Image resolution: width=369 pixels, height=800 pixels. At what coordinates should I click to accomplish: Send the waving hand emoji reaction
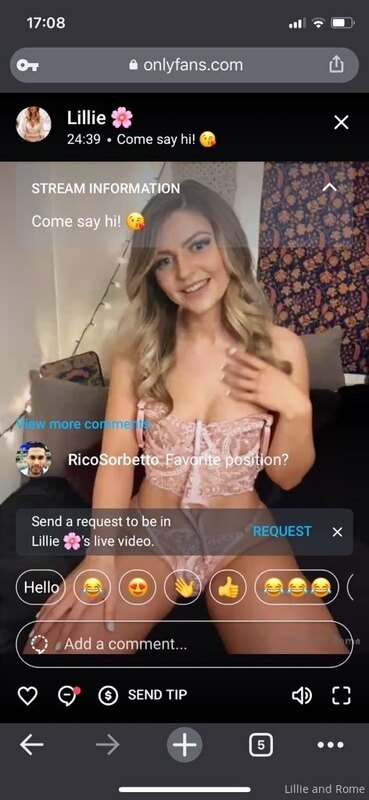(183, 587)
